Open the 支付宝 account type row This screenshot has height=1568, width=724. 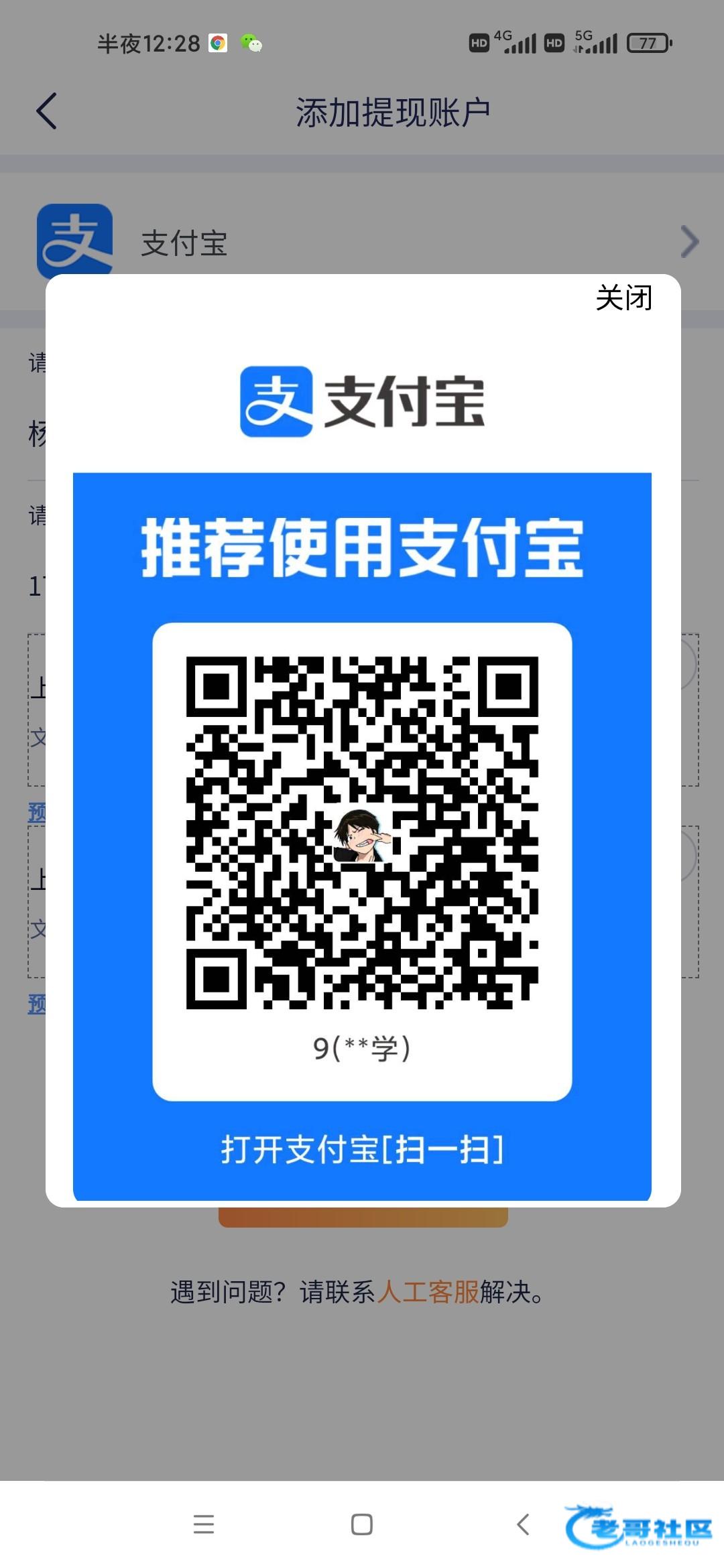pos(402,242)
